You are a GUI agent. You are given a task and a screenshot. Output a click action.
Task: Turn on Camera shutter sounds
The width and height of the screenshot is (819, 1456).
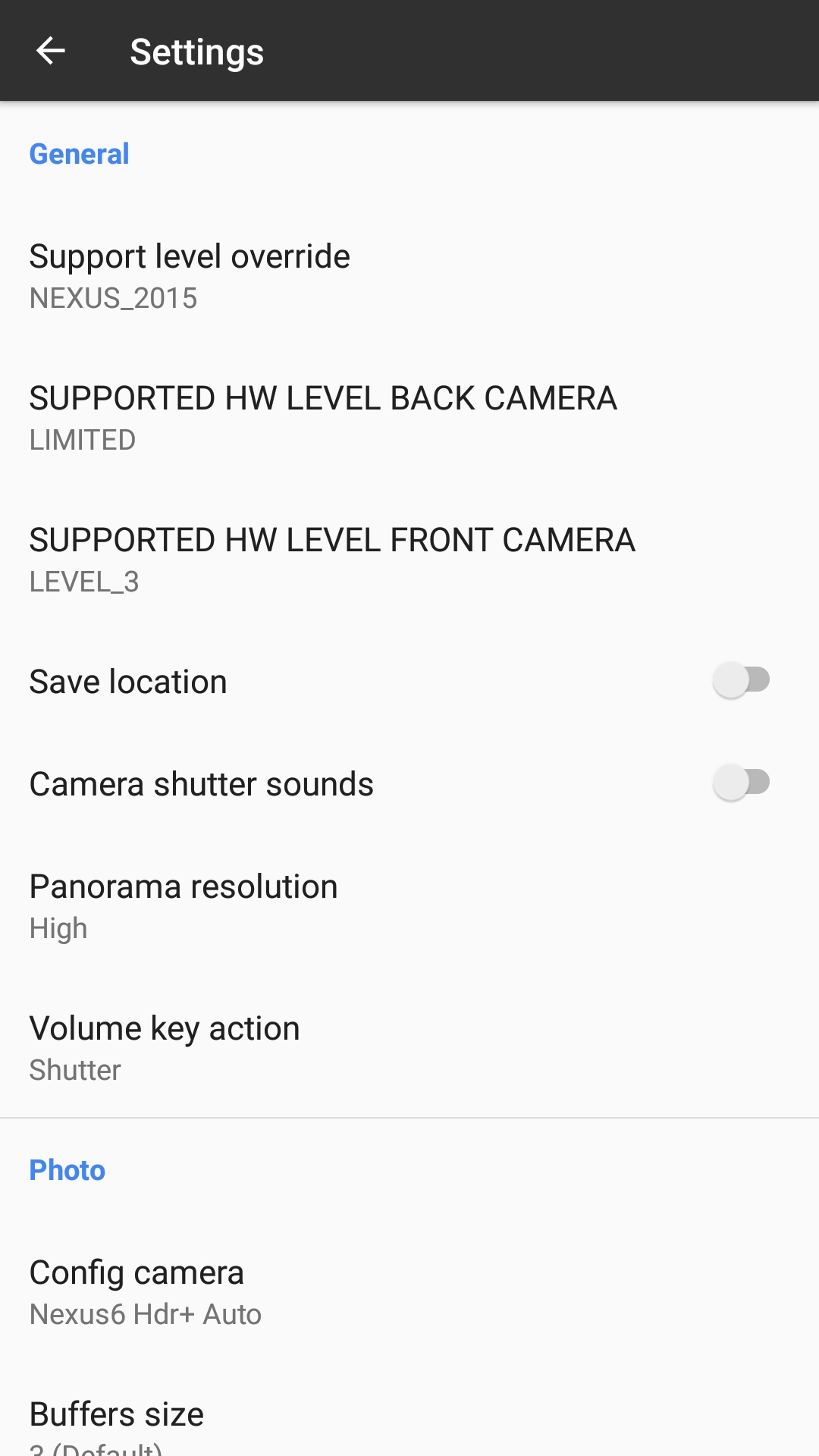point(742,783)
